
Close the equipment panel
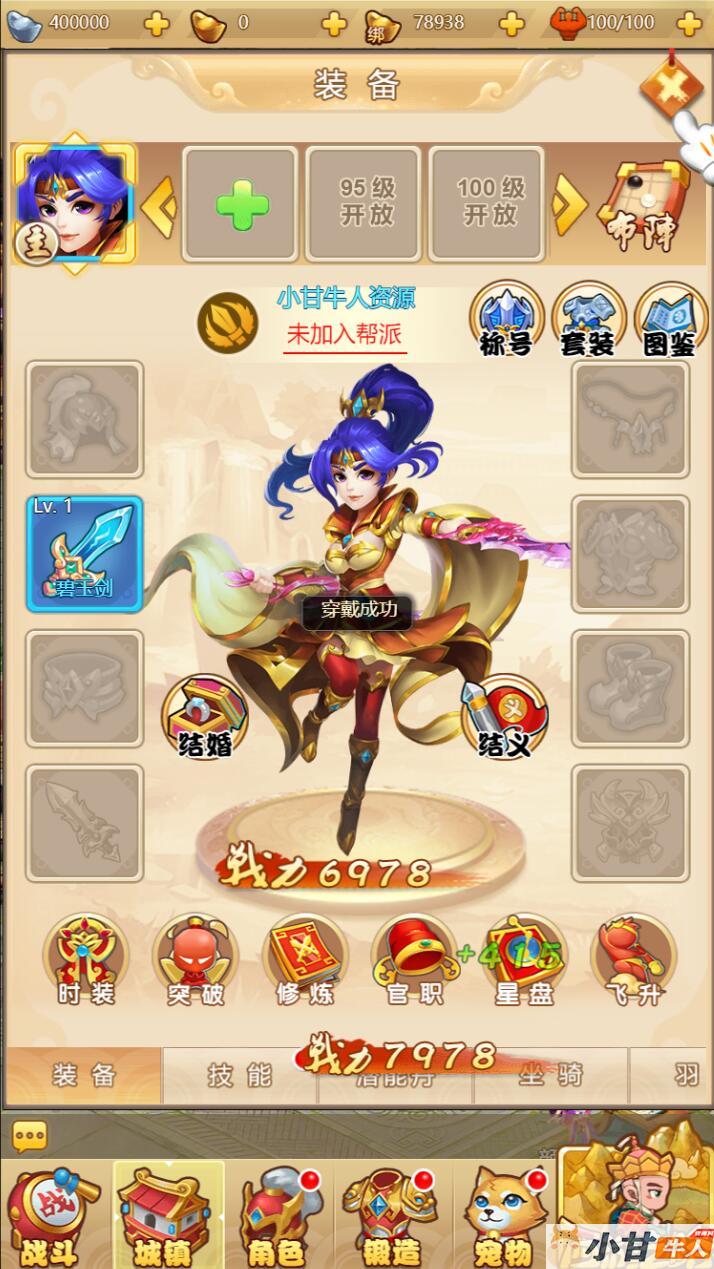(x=671, y=88)
